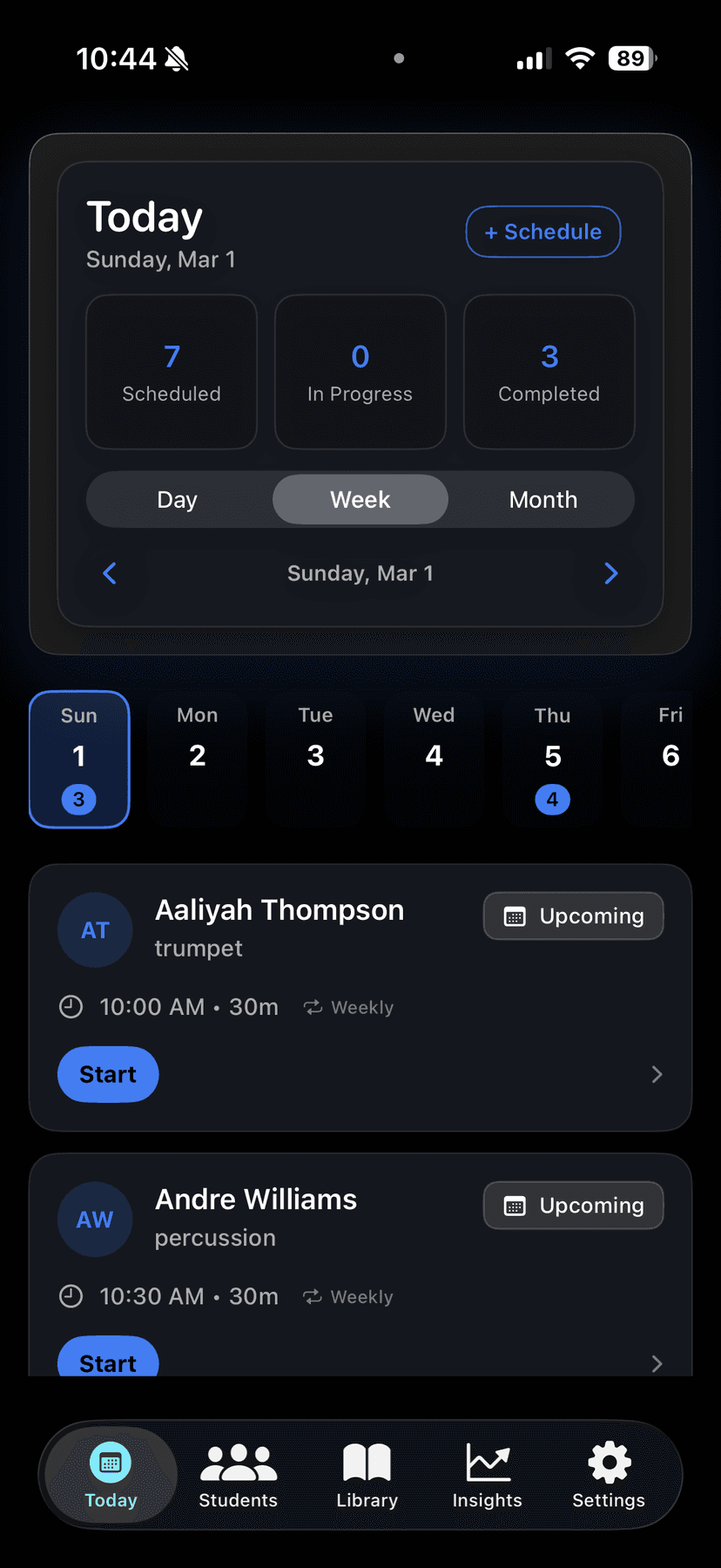The image size is (721, 1568).
Task: Expand Andre Williams' lesson details chevron
Action: tap(657, 1363)
